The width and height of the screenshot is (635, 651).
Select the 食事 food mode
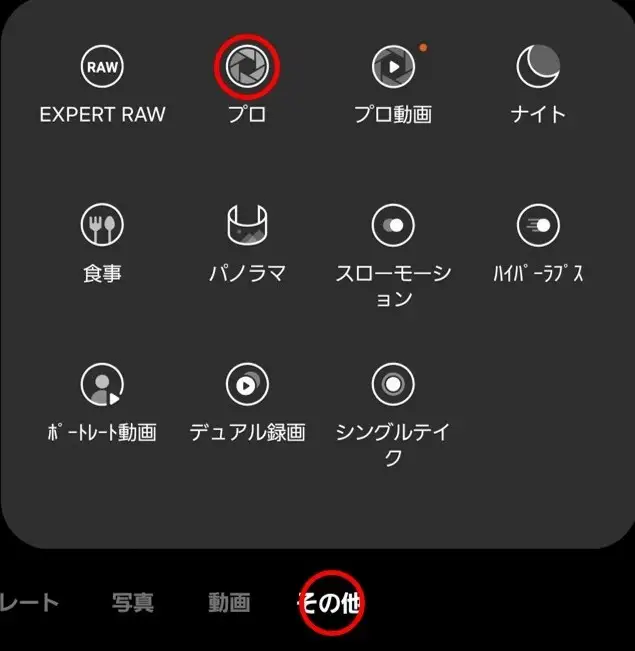102,225
